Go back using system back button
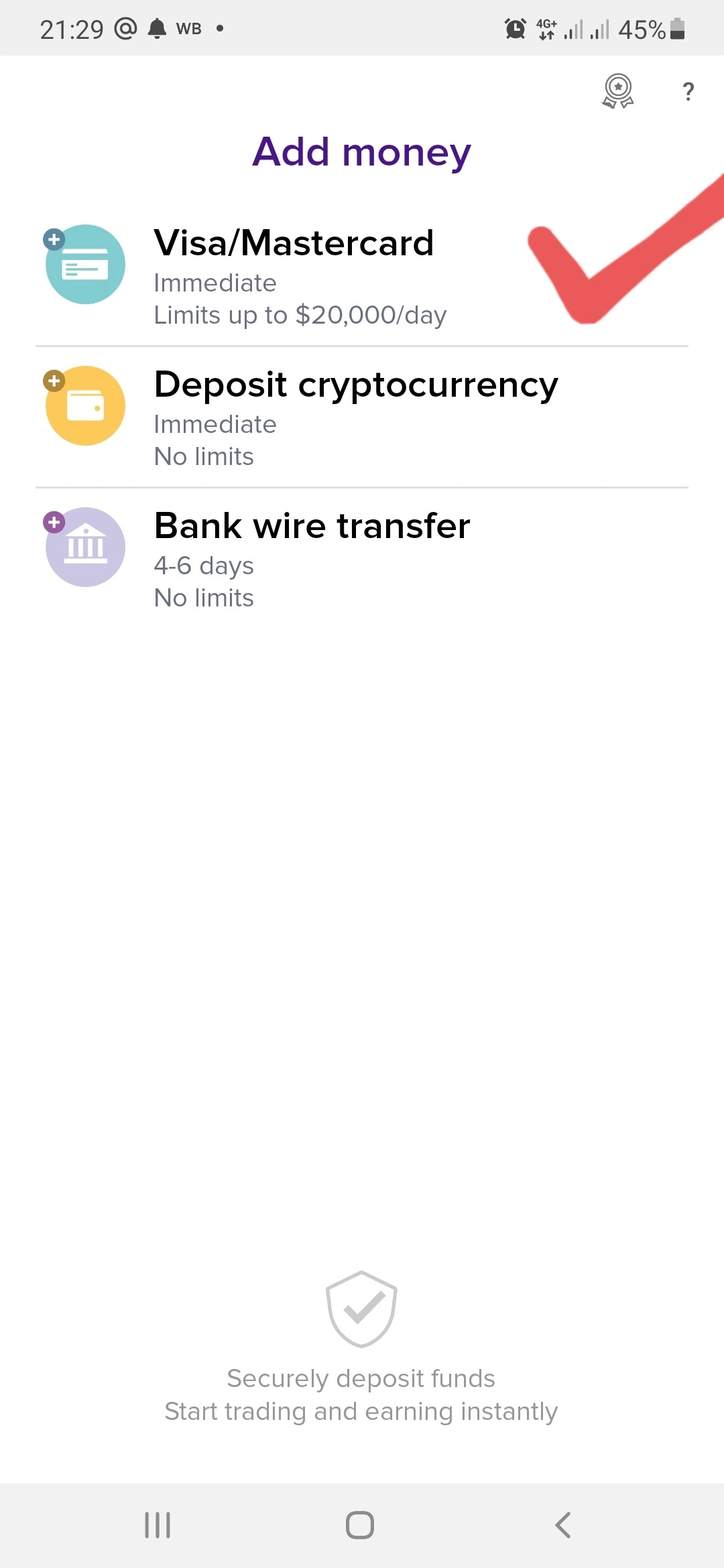724x1568 pixels. pos(563,1525)
